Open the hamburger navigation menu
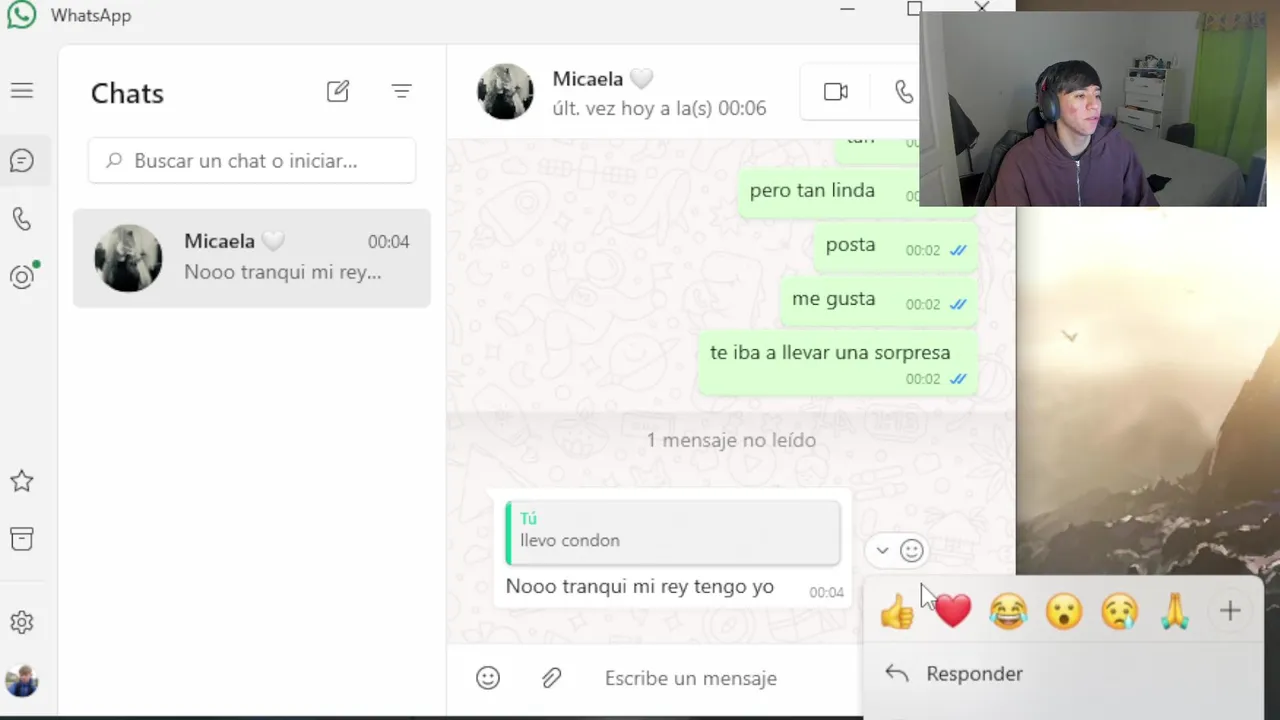 [22, 92]
